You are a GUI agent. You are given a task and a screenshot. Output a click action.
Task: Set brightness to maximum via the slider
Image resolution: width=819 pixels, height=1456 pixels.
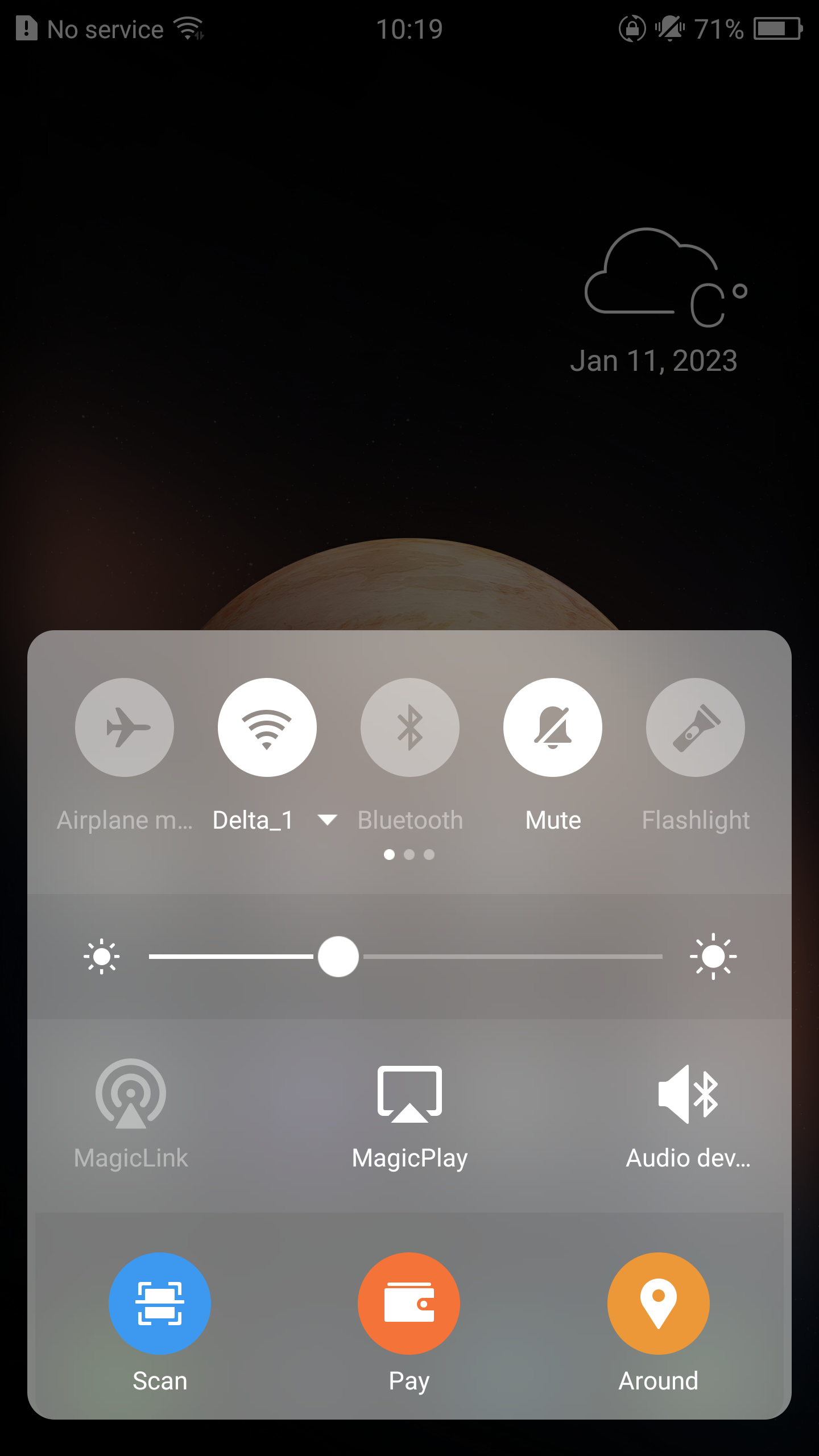coord(661,957)
